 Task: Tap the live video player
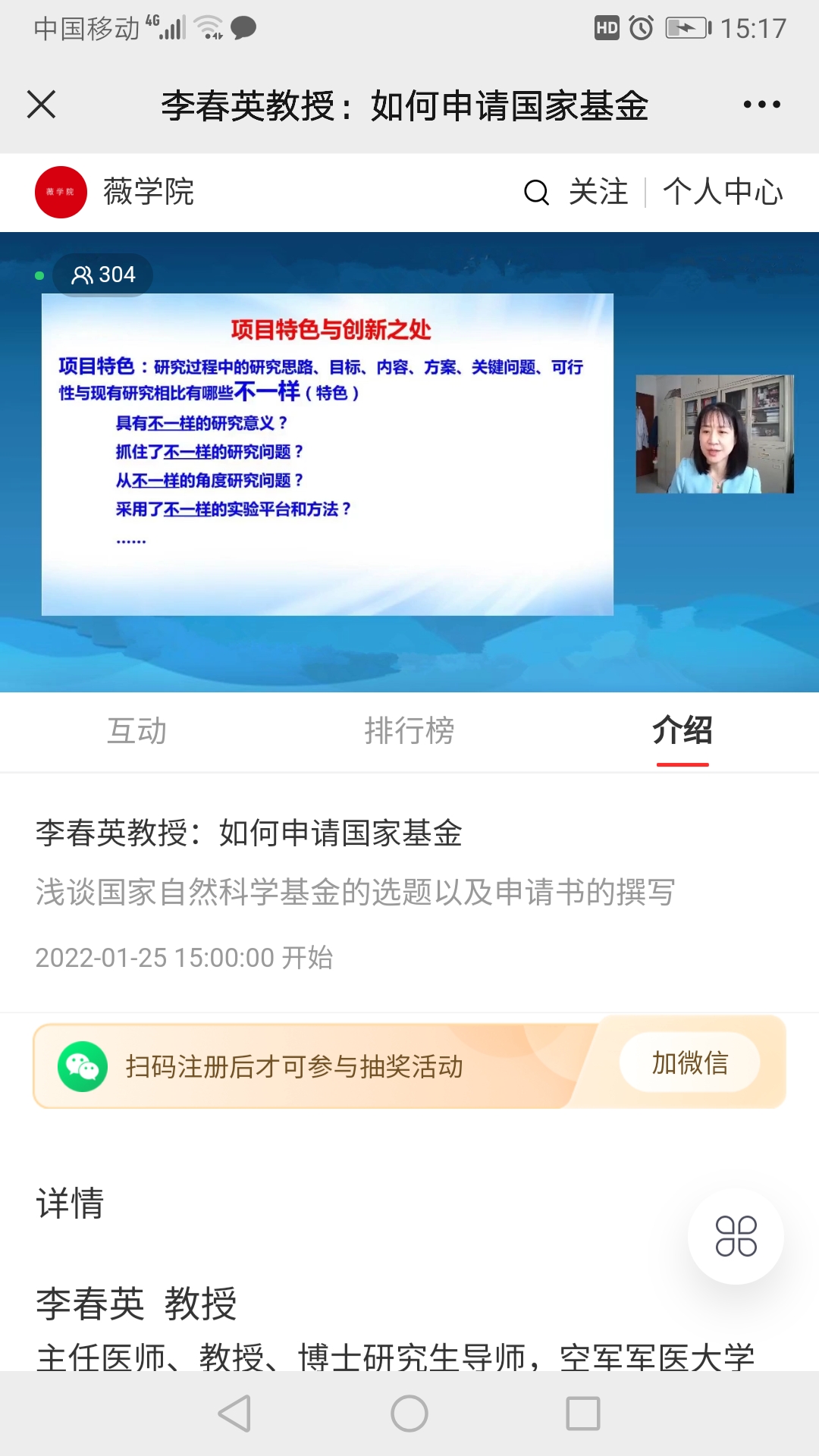(x=409, y=463)
